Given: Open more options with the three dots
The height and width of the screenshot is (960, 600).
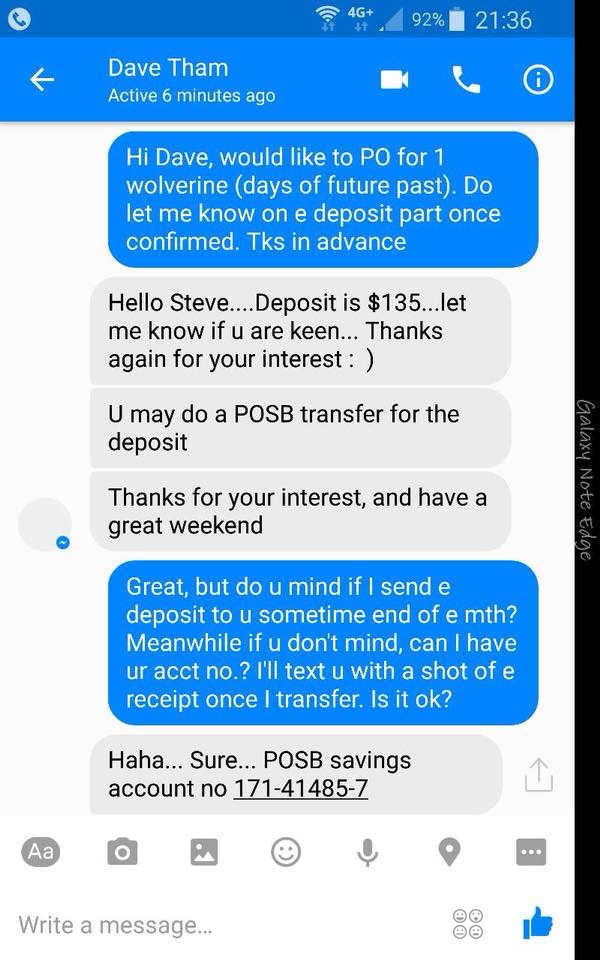Looking at the screenshot, I should click(x=531, y=852).
